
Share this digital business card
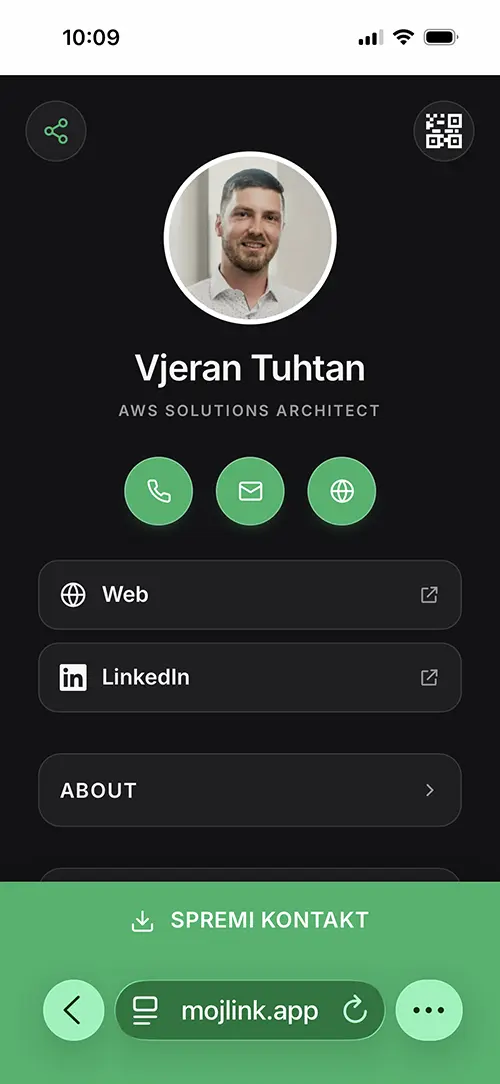click(x=56, y=131)
